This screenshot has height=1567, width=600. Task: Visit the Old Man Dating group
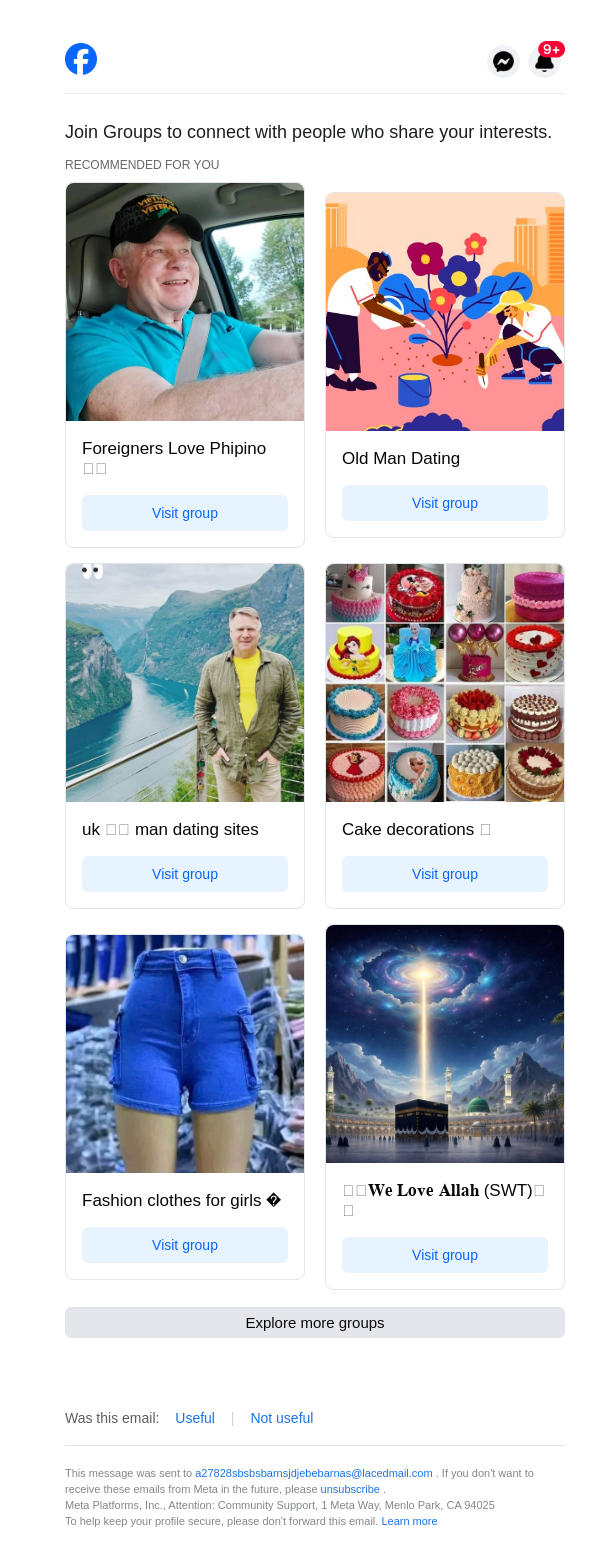click(445, 503)
